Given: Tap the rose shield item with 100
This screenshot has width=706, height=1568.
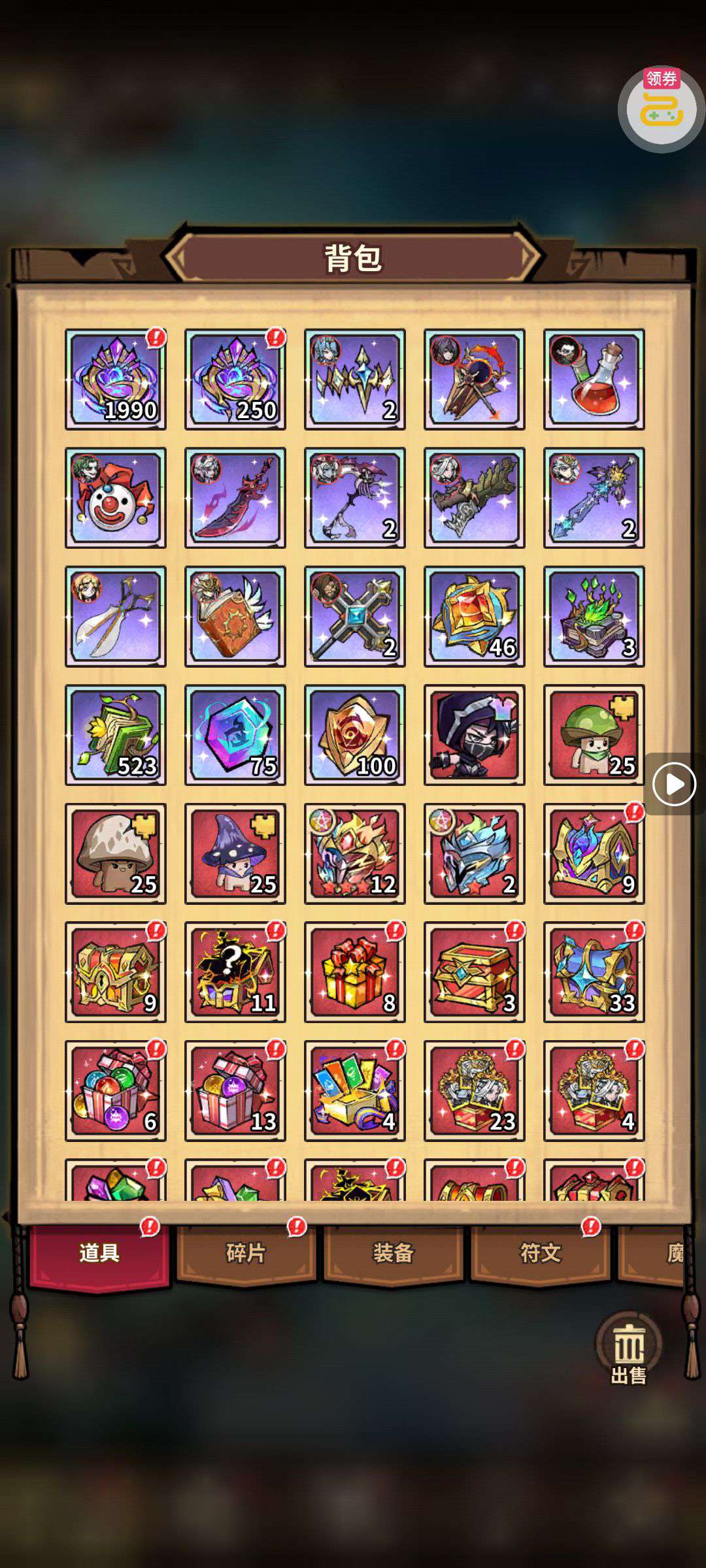Looking at the screenshot, I should click(354, 735).
